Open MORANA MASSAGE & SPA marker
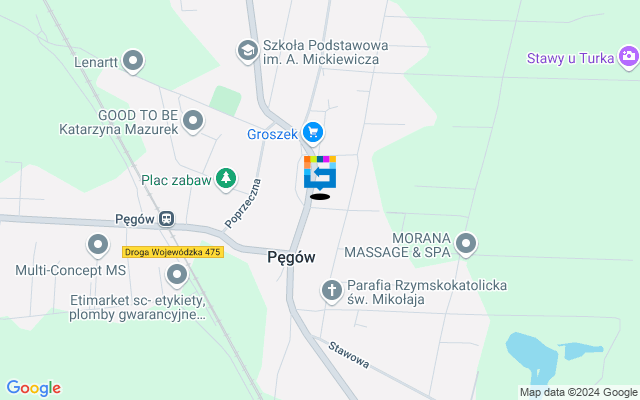Screen dimensions: 640x400 pos(466,242)
